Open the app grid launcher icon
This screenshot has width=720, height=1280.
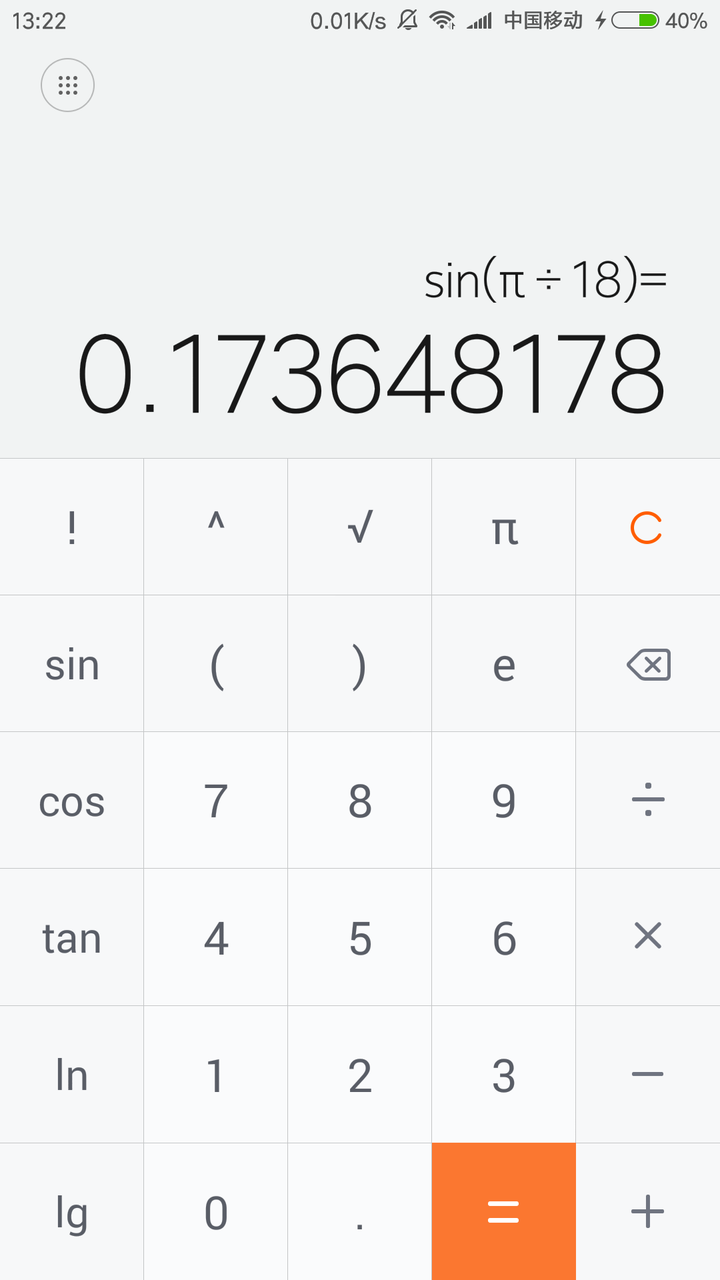coord(67,85)
